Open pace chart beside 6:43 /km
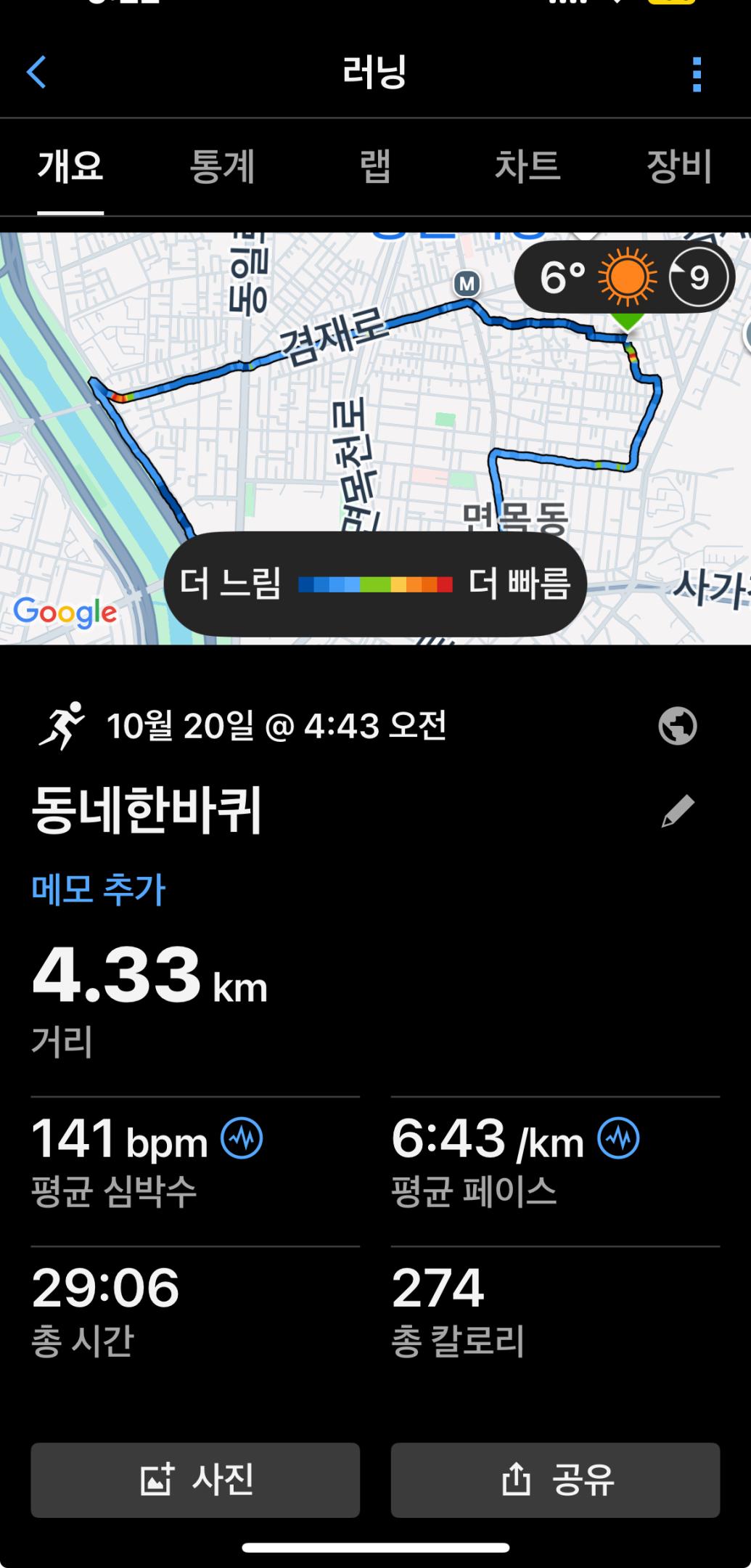 (x=618, y=1138)
